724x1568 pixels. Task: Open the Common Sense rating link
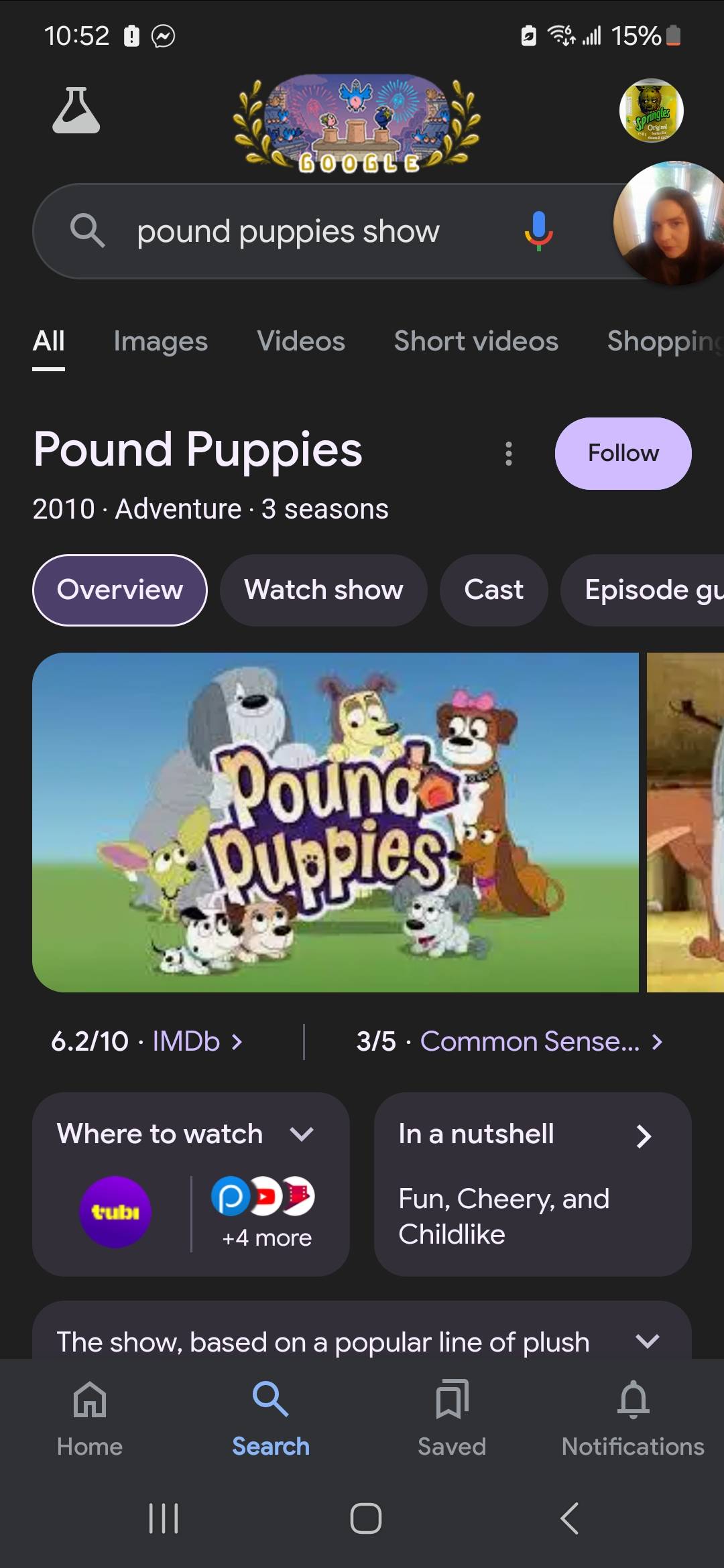point(530,1042)
